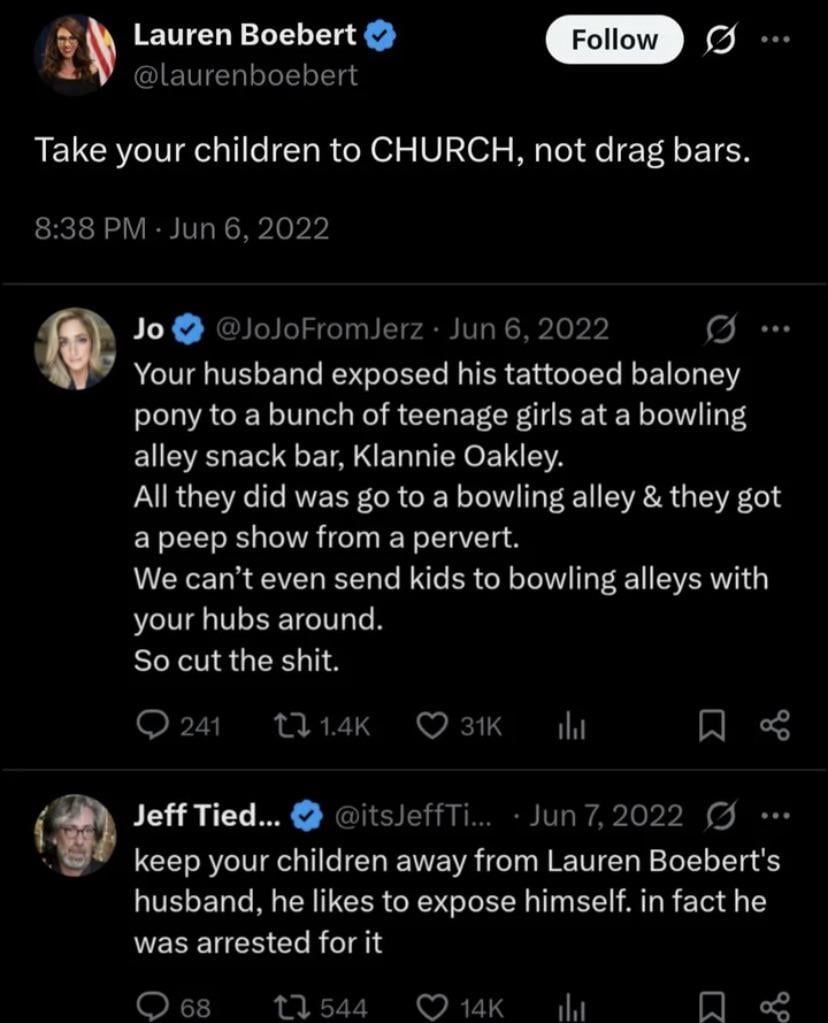
Task: Open @JoJoFromJerz handle link
Action: (318, 328)
